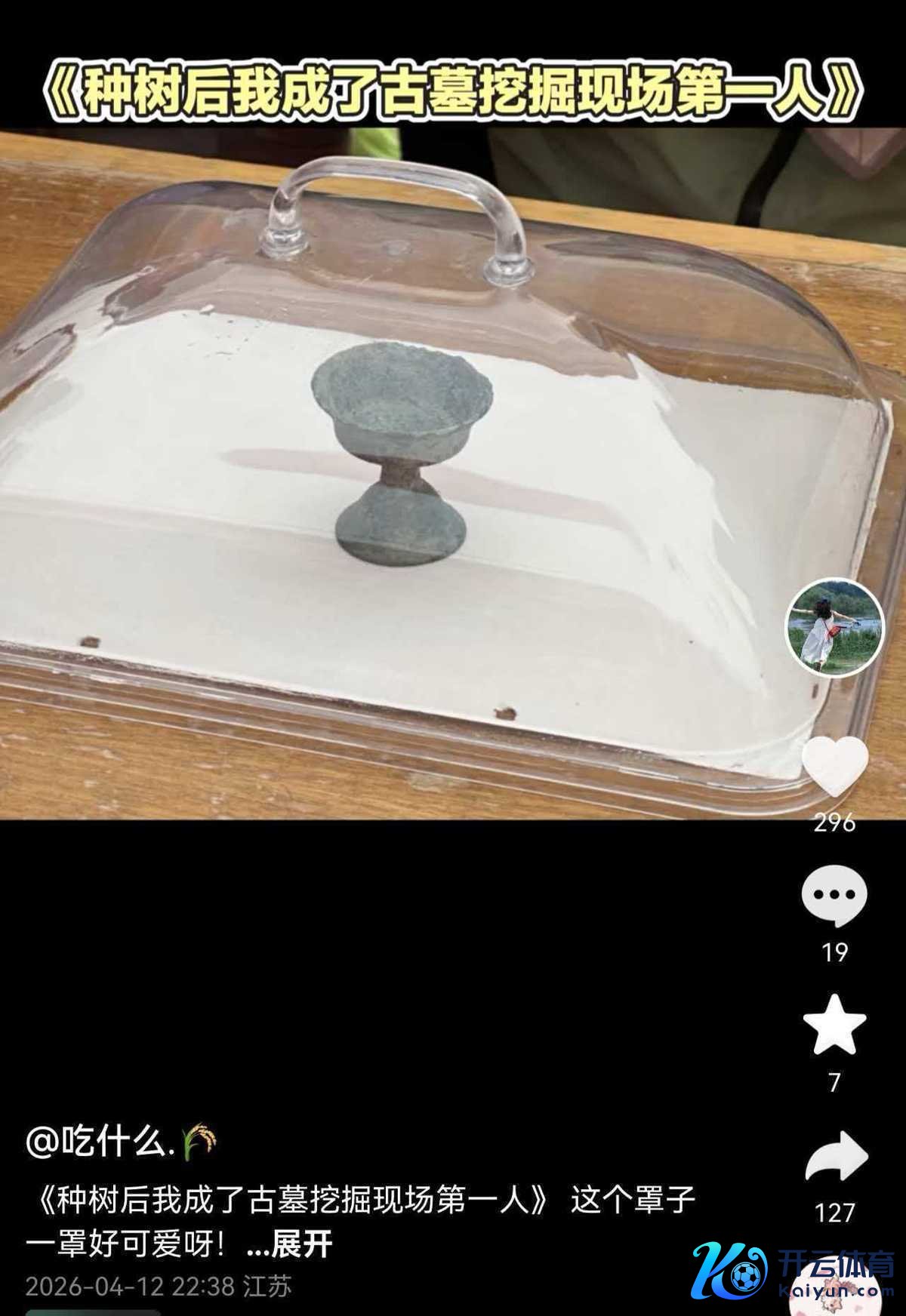Screen dimensions: 906x1316
Task: Open @吃什么. profile from username
Action: pos(102,1140)
